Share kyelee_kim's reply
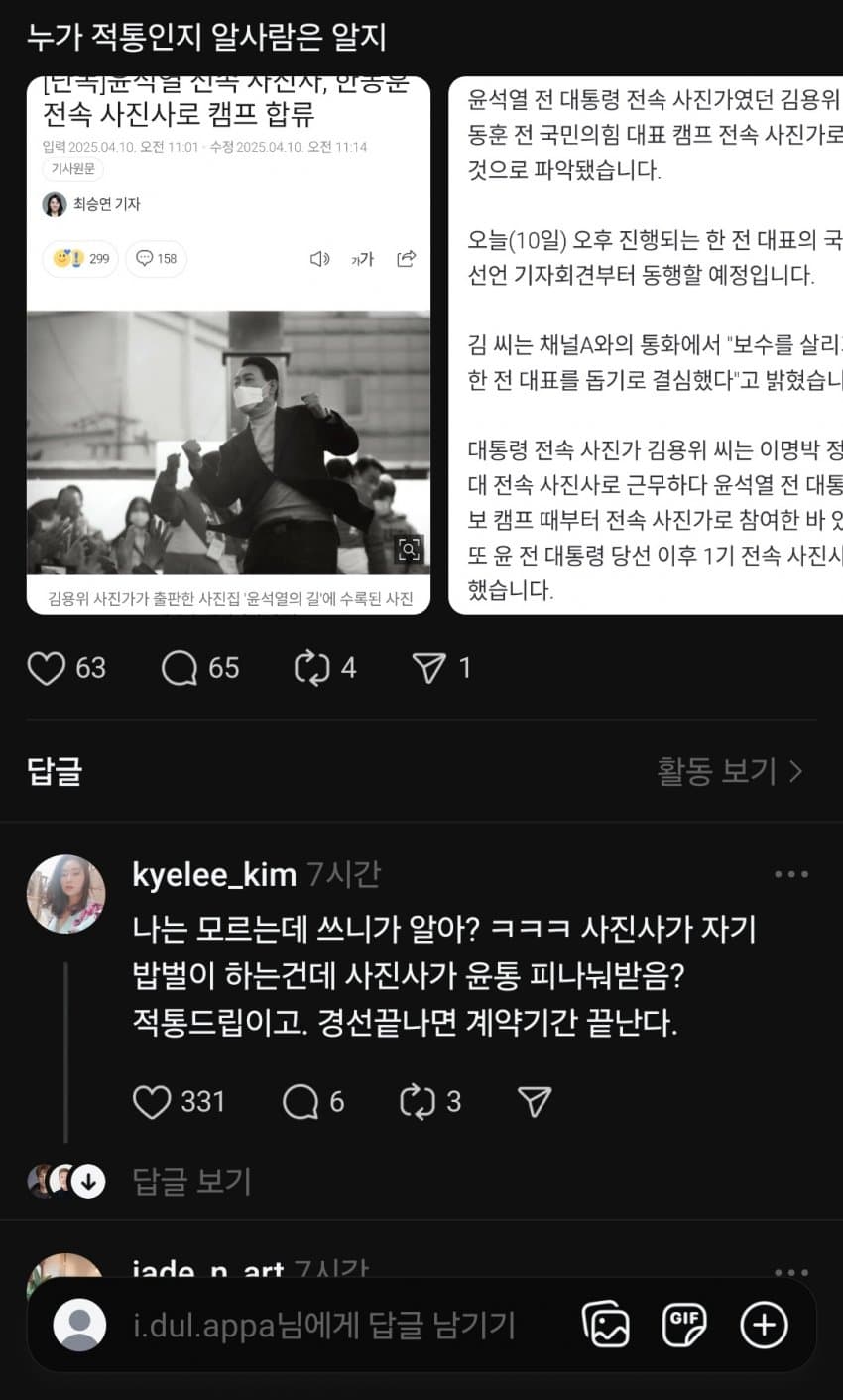 pyautogui.click(x=535, y=1102)
